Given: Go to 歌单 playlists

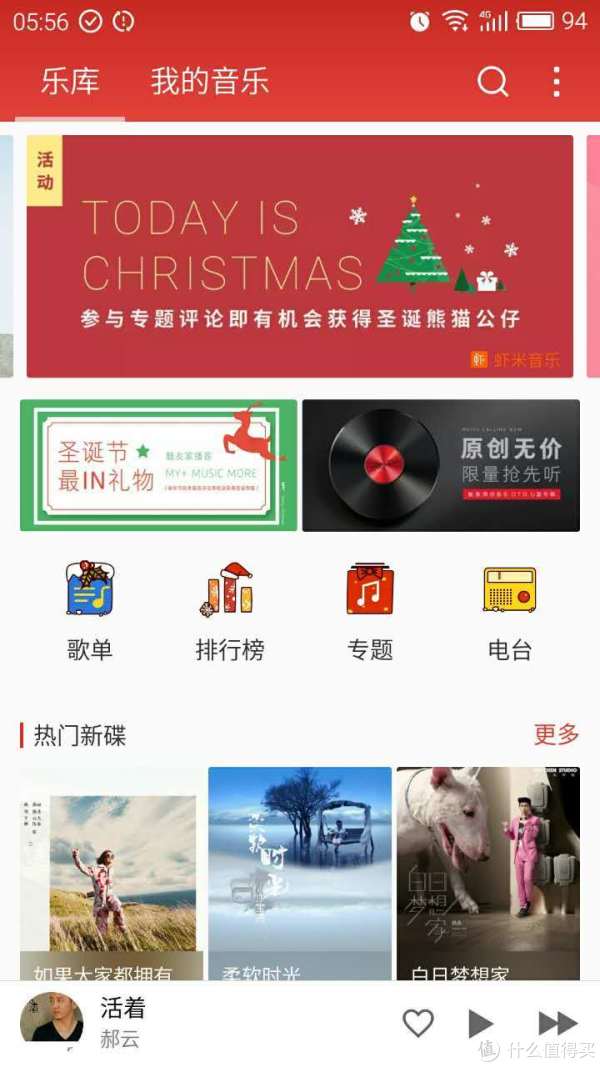Looking at the screenshot, I should 90,611.
